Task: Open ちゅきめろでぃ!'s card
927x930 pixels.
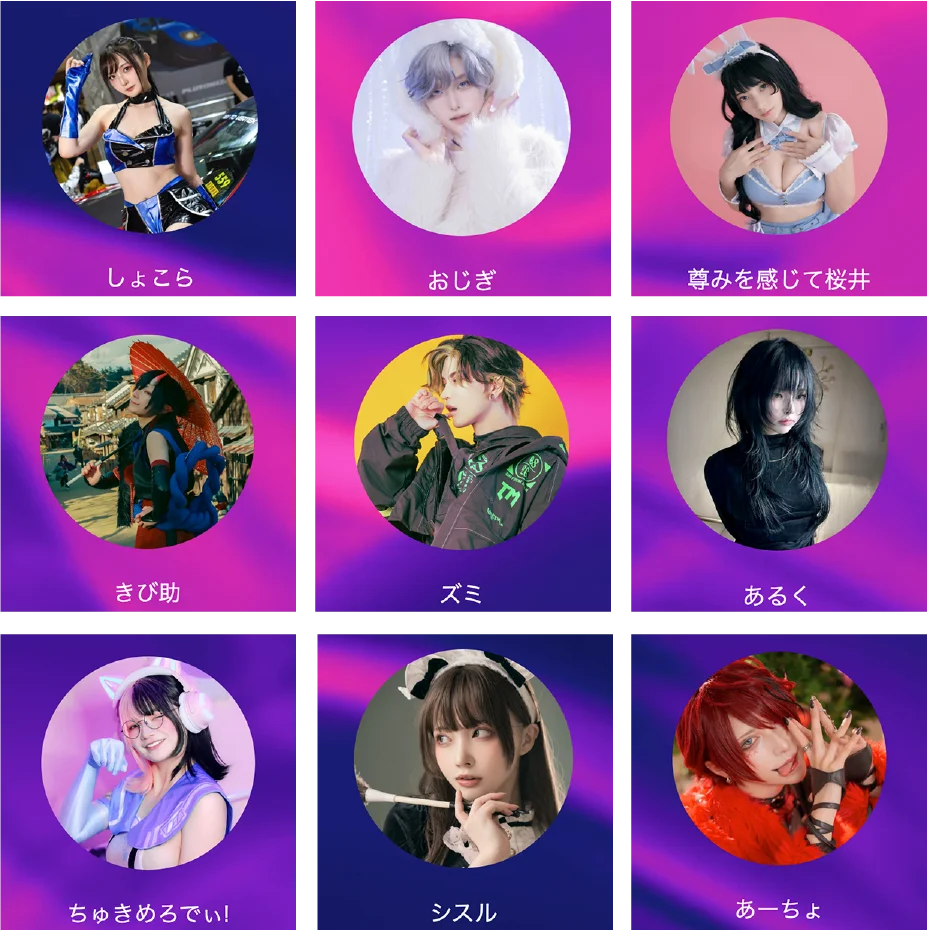Action: click(x=148, y=780)
